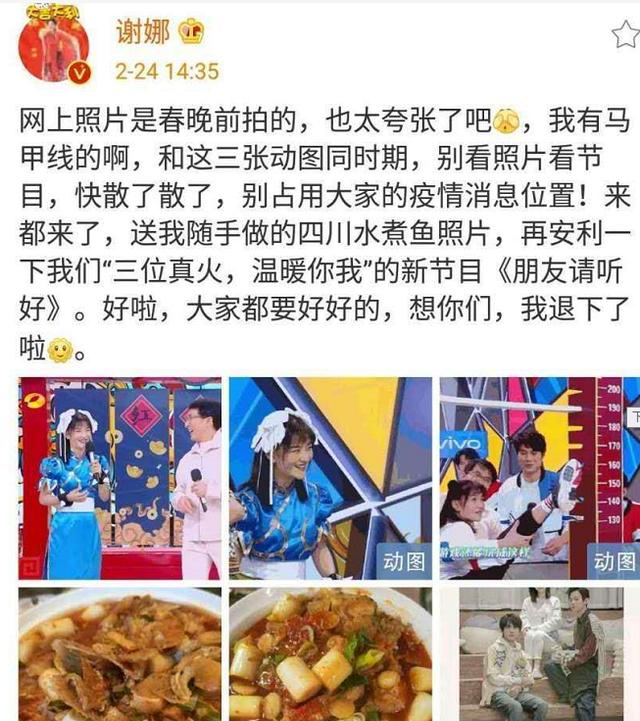
Task: Favorite this post with the star icon
Action: pos(624,33)
